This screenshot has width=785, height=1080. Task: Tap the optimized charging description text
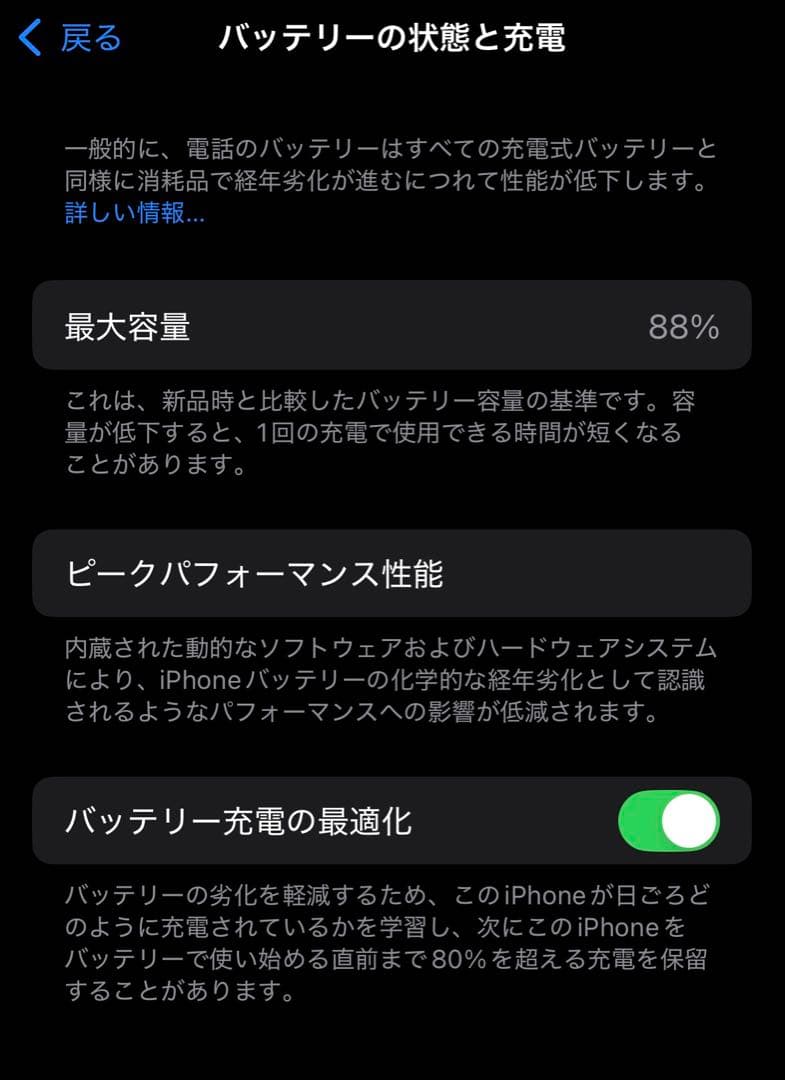[x=392, y=943]
